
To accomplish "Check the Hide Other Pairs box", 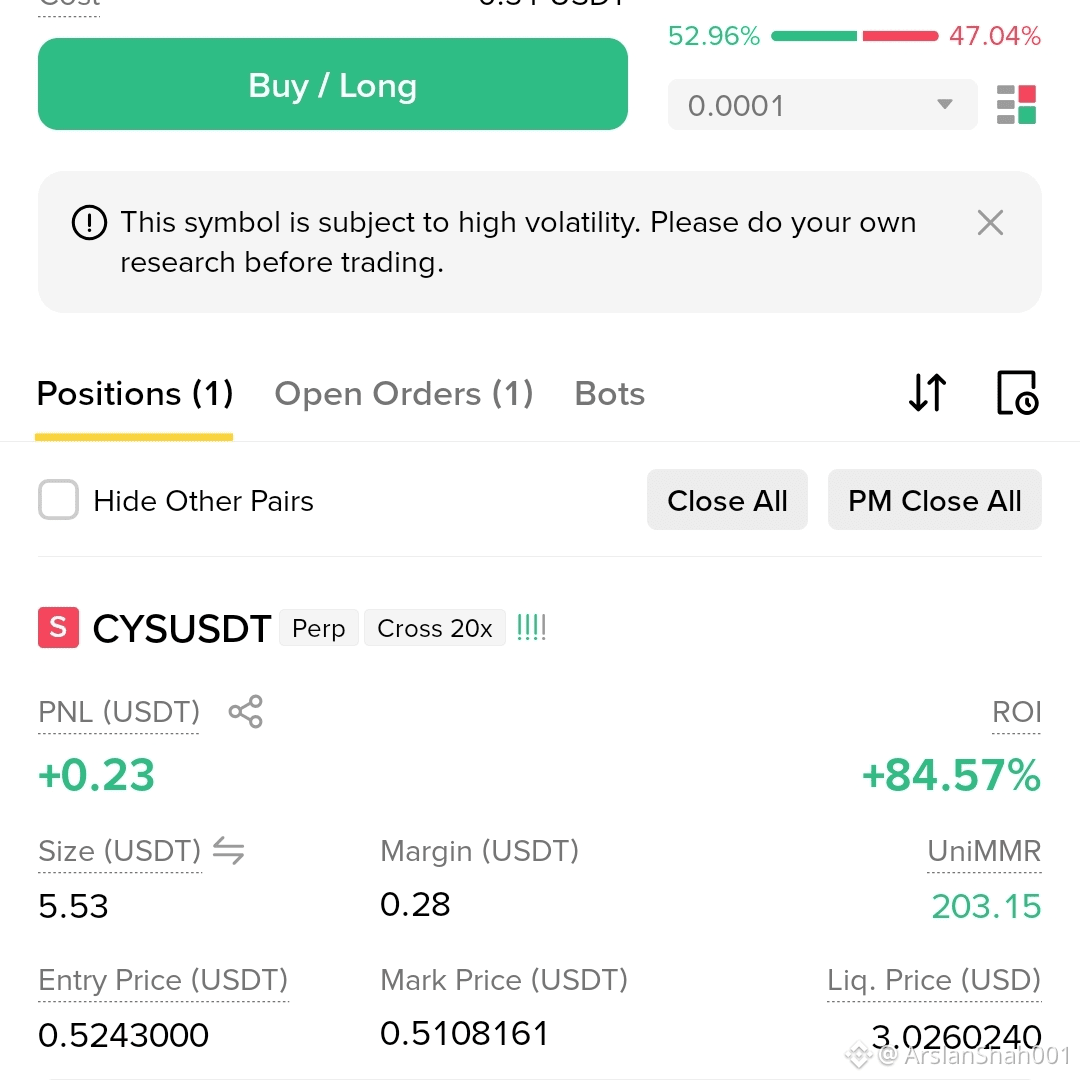I will tap(59, 499).
